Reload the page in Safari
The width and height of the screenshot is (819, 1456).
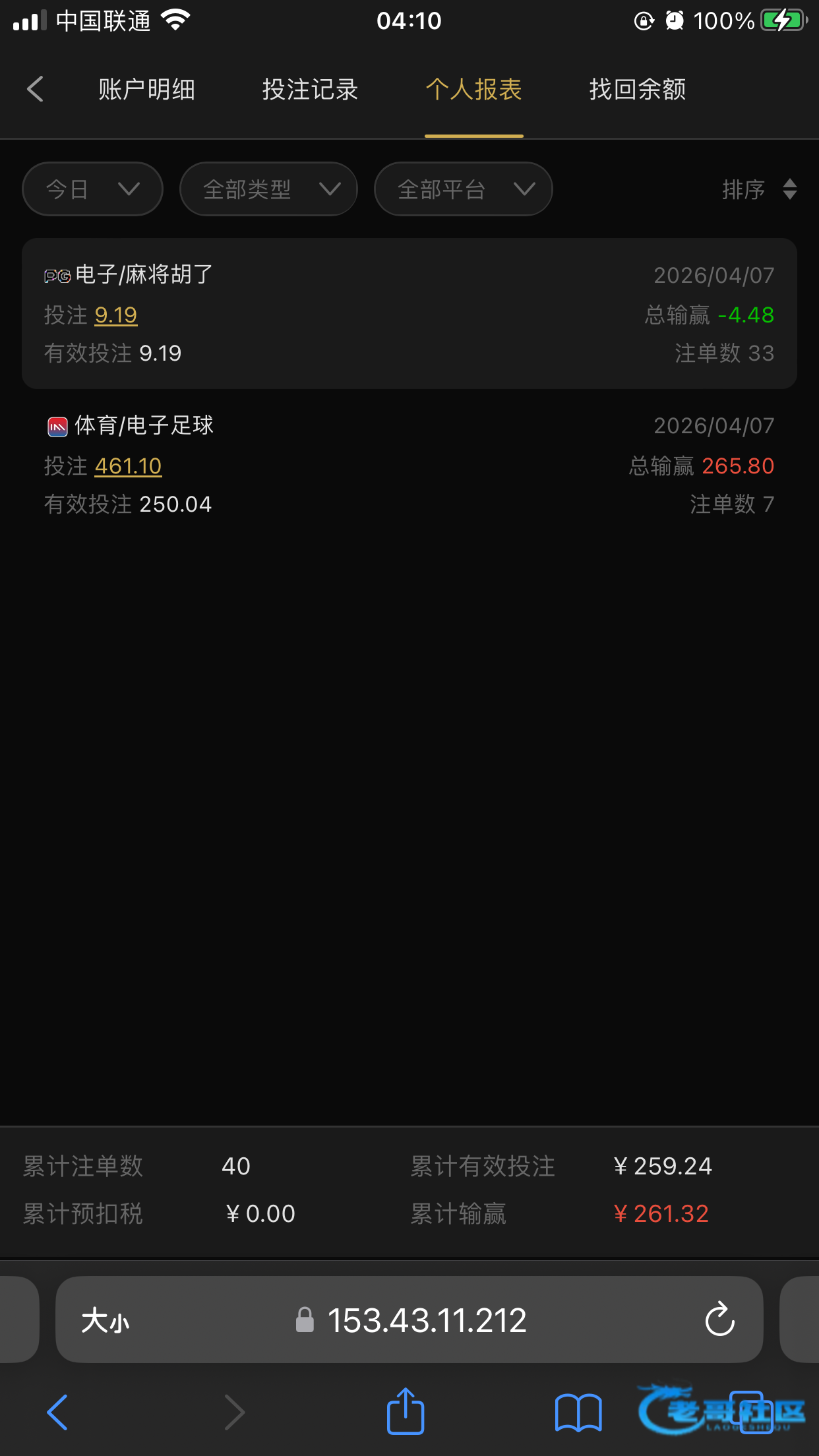click(x=719, y=1319)
